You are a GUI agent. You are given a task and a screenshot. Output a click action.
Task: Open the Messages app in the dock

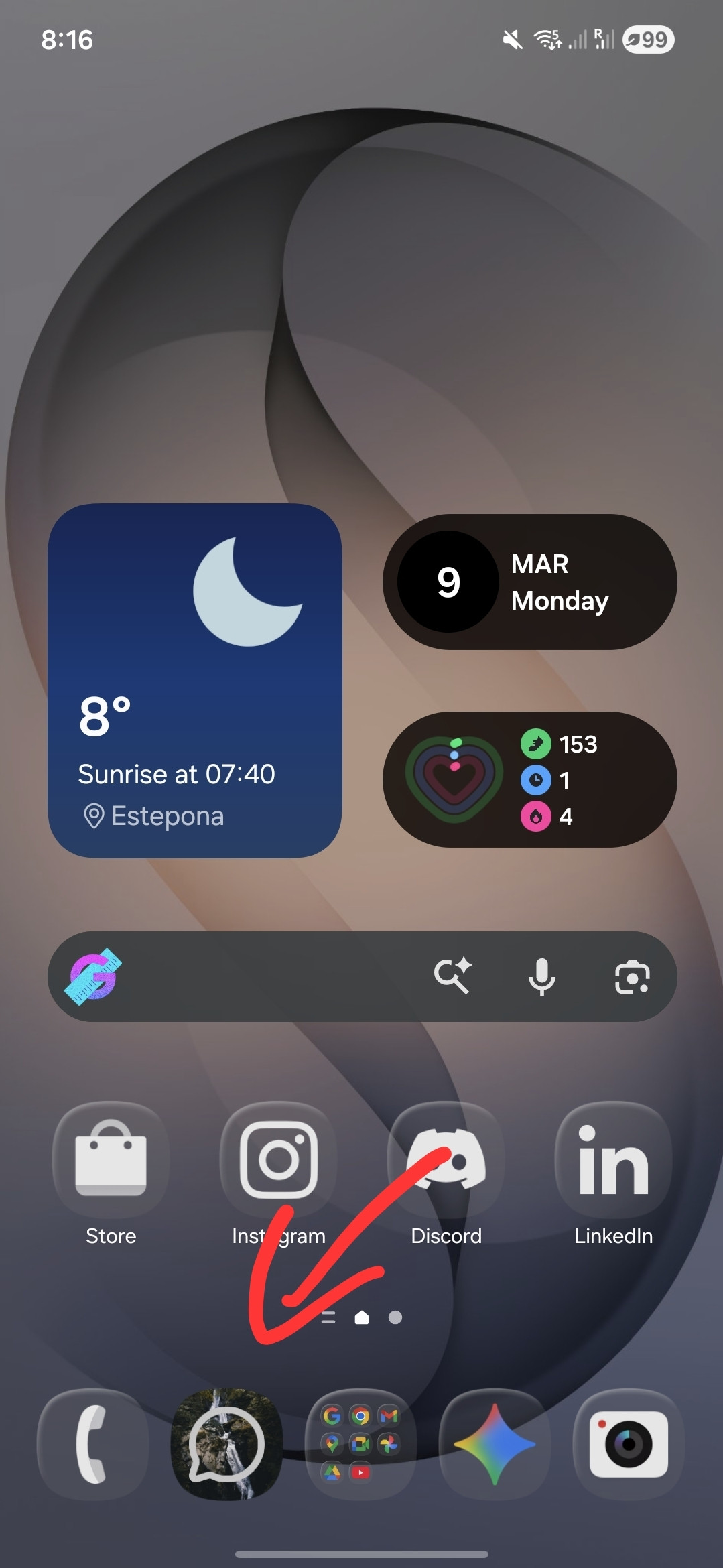pyautogui.click(x=226, y=1444)
